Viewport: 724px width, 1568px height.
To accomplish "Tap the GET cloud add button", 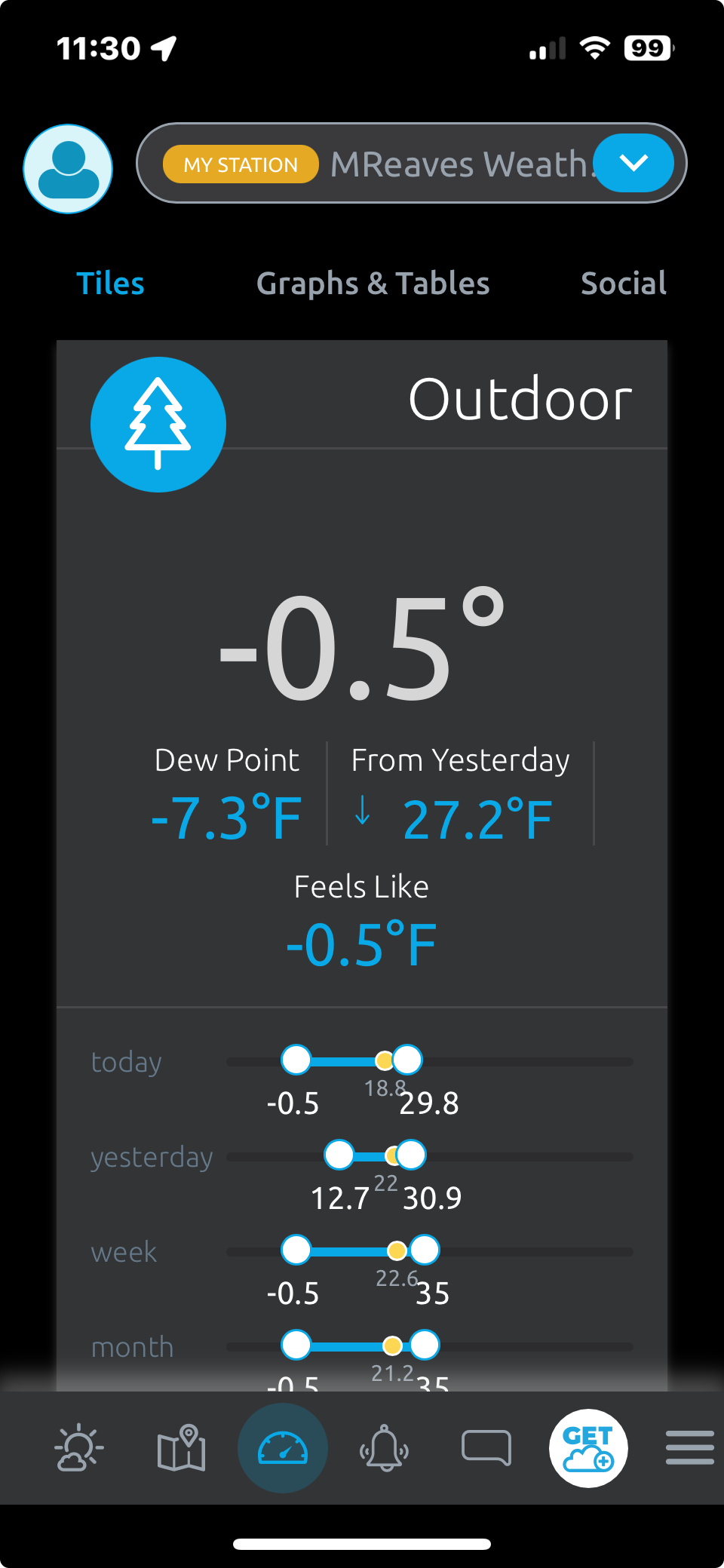I will (588, 1448).
